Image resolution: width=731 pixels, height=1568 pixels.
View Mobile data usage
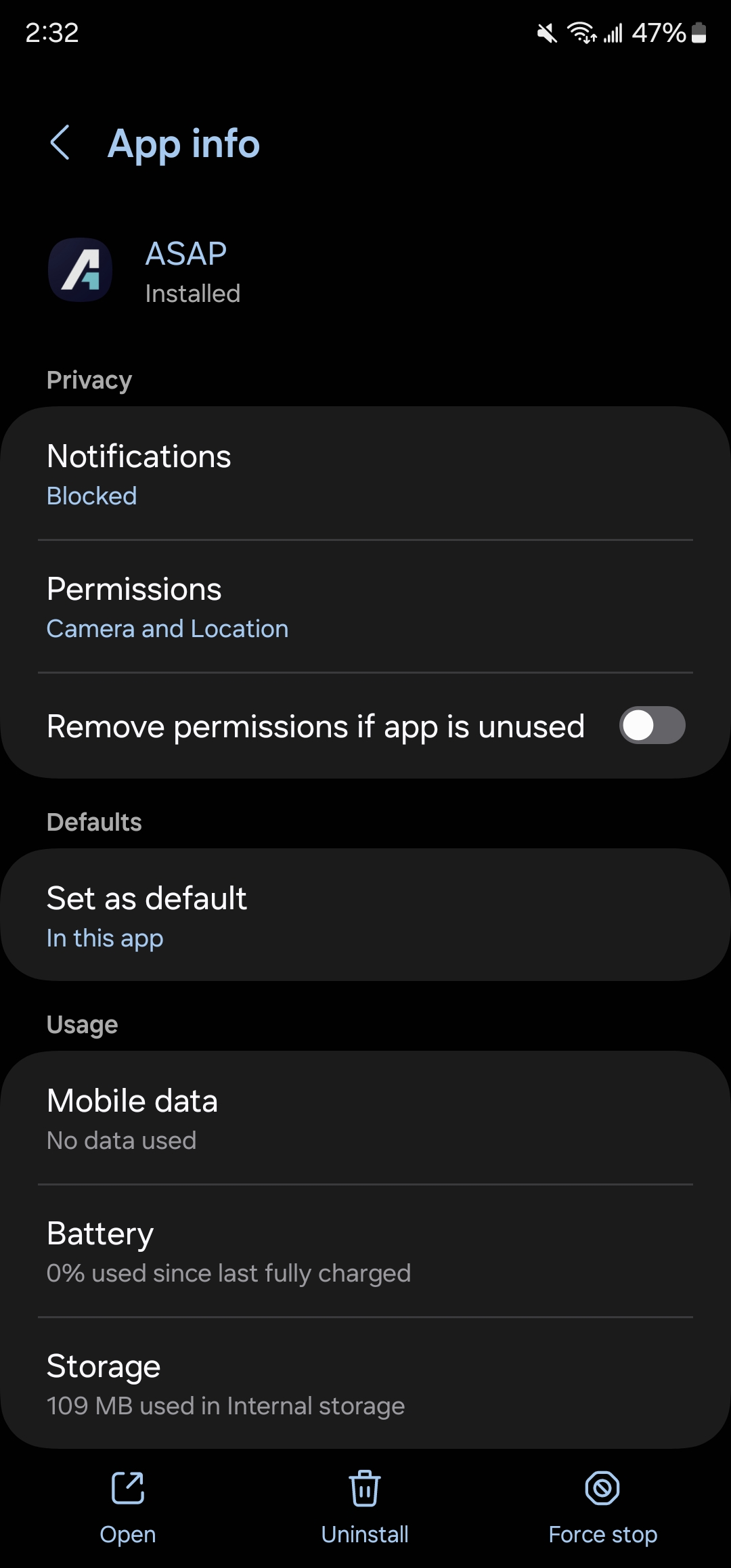pyautogui.click(x=365, y=1118)
